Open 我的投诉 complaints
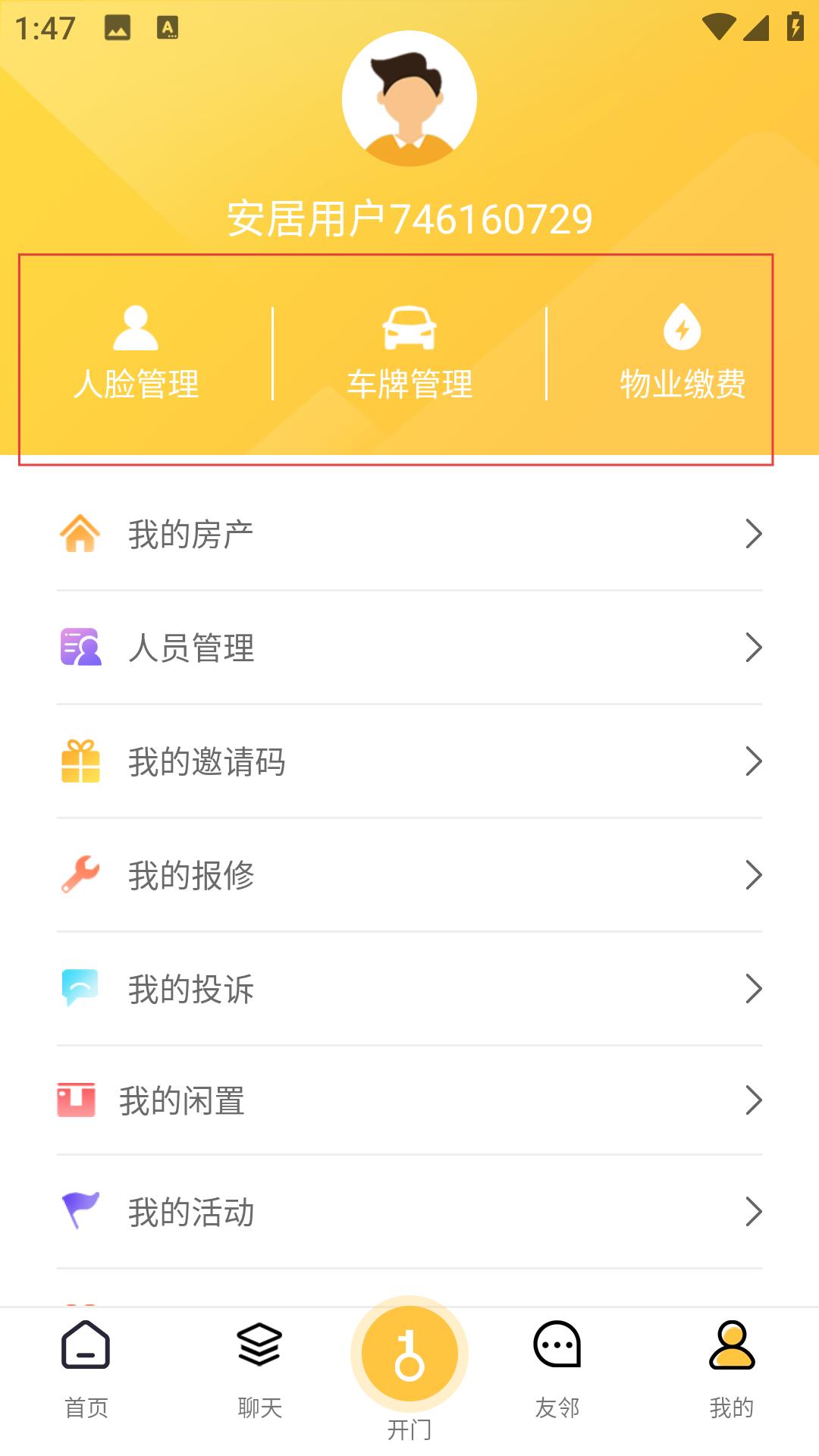This screenshot has width=819, height=1456. pos(409,989)
